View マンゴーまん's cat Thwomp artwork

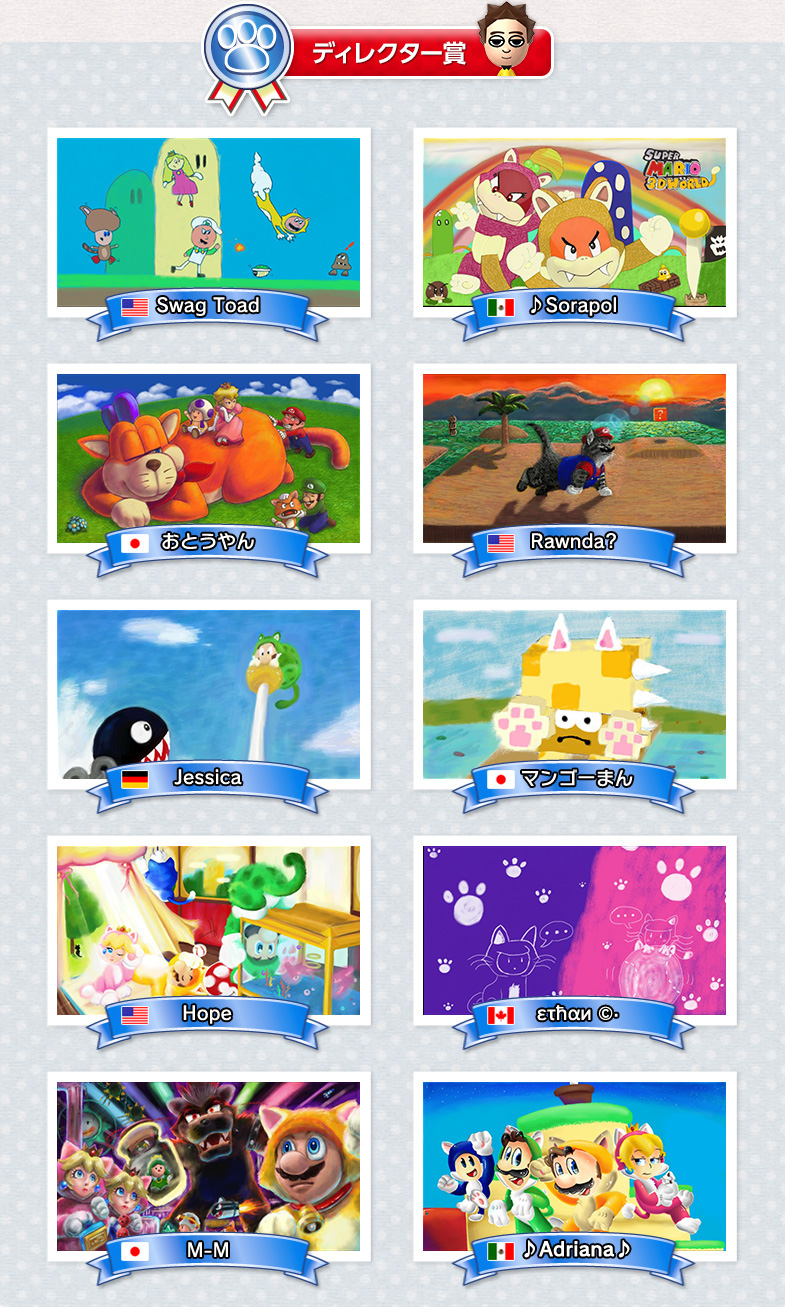[x=574, y=692]
